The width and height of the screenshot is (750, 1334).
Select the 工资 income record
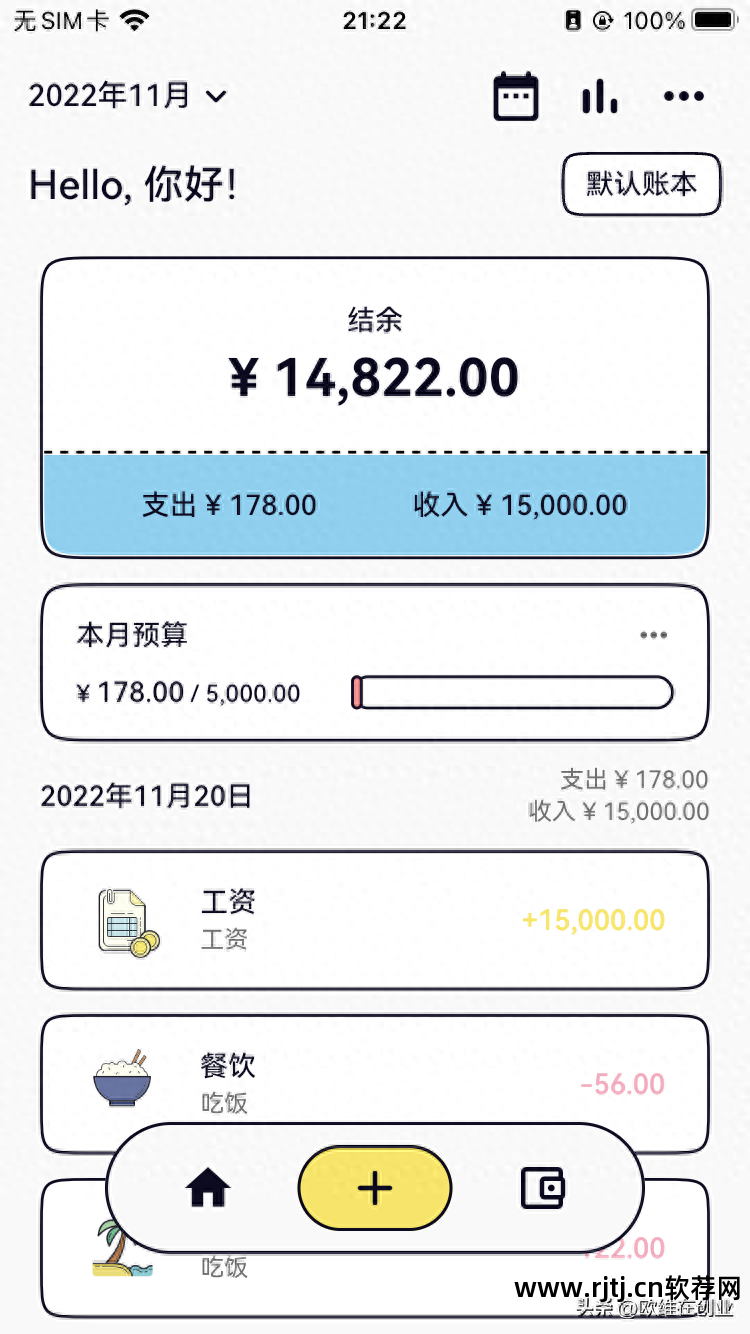click(x=375, y=919)
